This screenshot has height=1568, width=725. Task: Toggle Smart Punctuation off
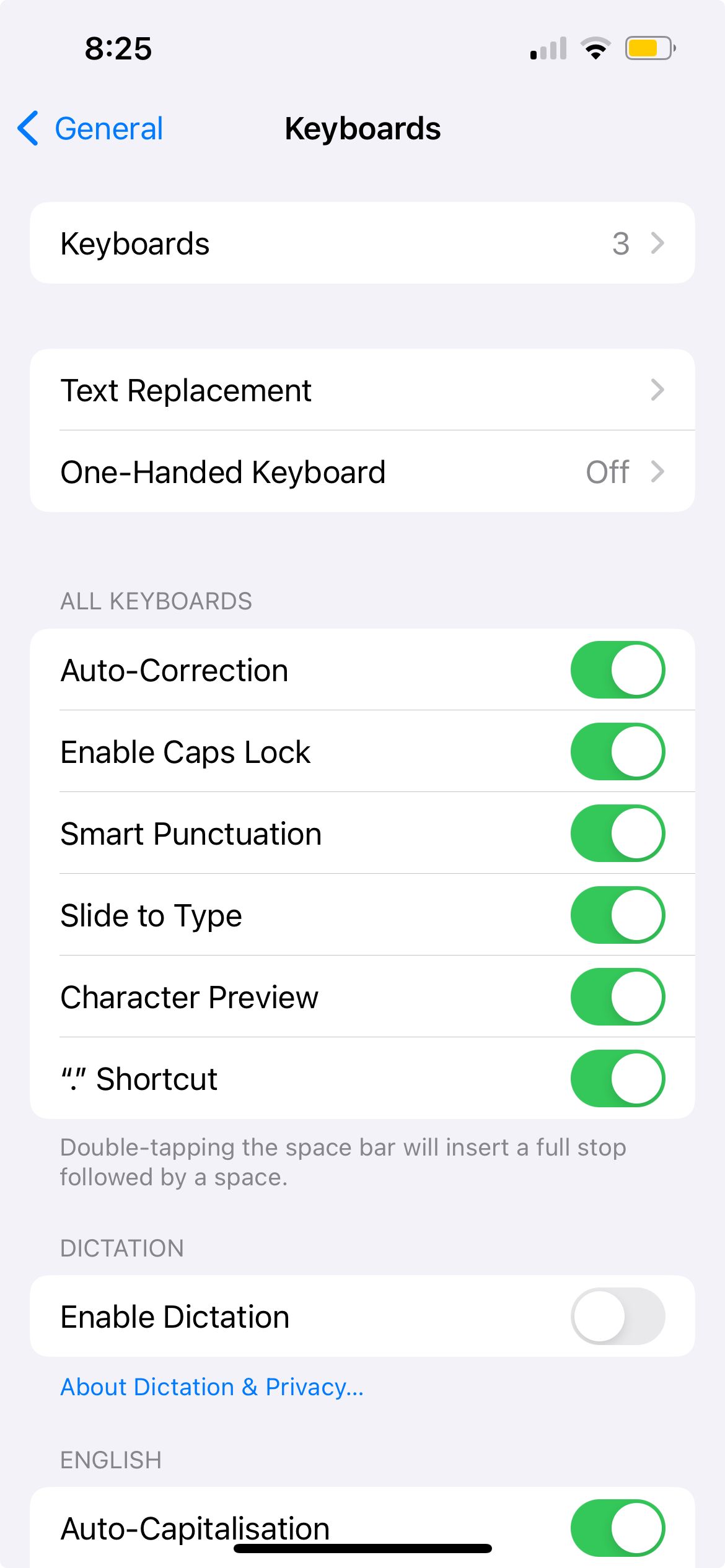coord(617,834)
